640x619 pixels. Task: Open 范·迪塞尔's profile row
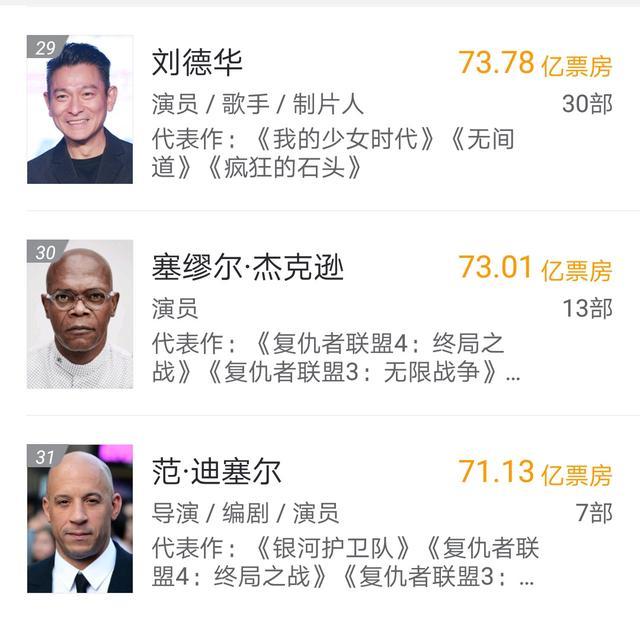tap(217, 471)
